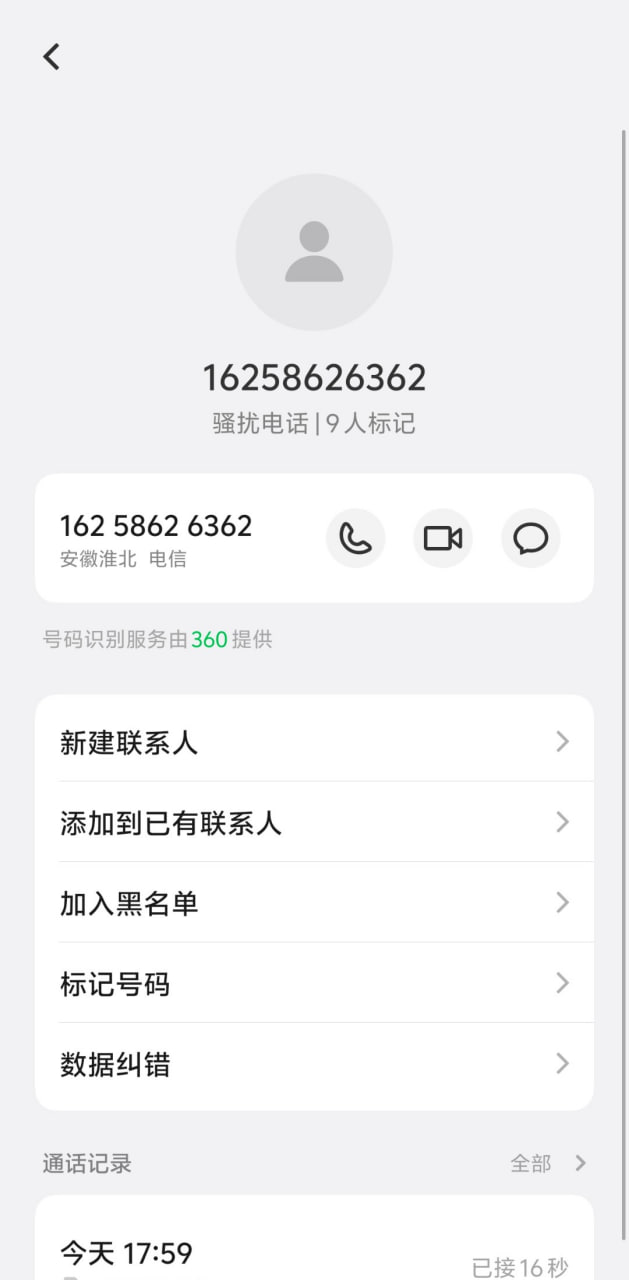Viewport: 629px width, 1280px height.
Task: Go back using the top-left arrow
Action: [x=52, y=57]
